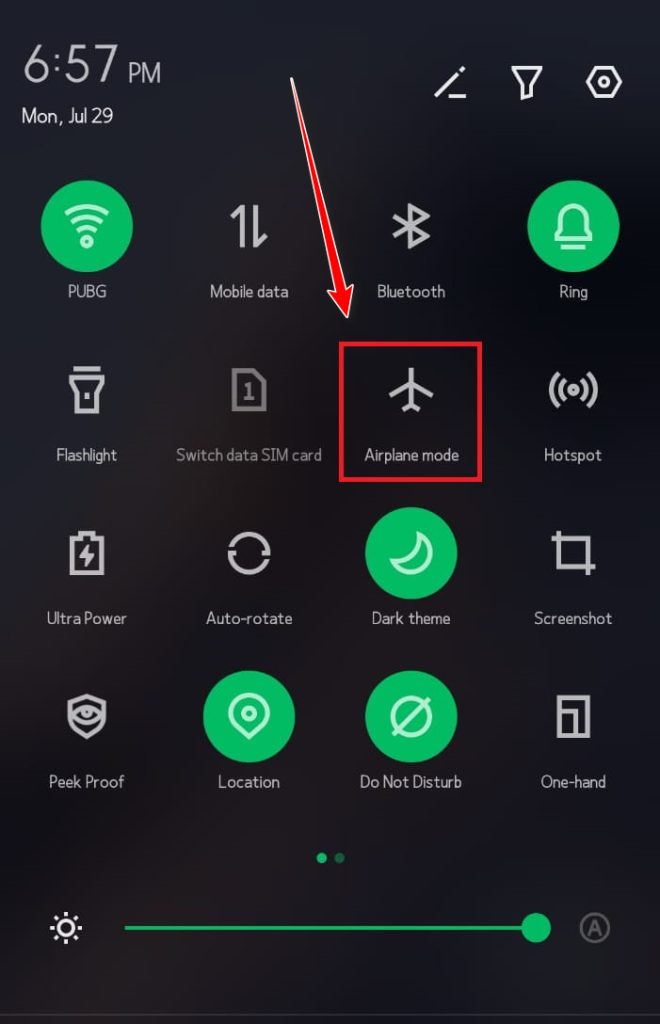Open settings via the hexagon gear icon
Screen dimensions: 660x1024
604,82
